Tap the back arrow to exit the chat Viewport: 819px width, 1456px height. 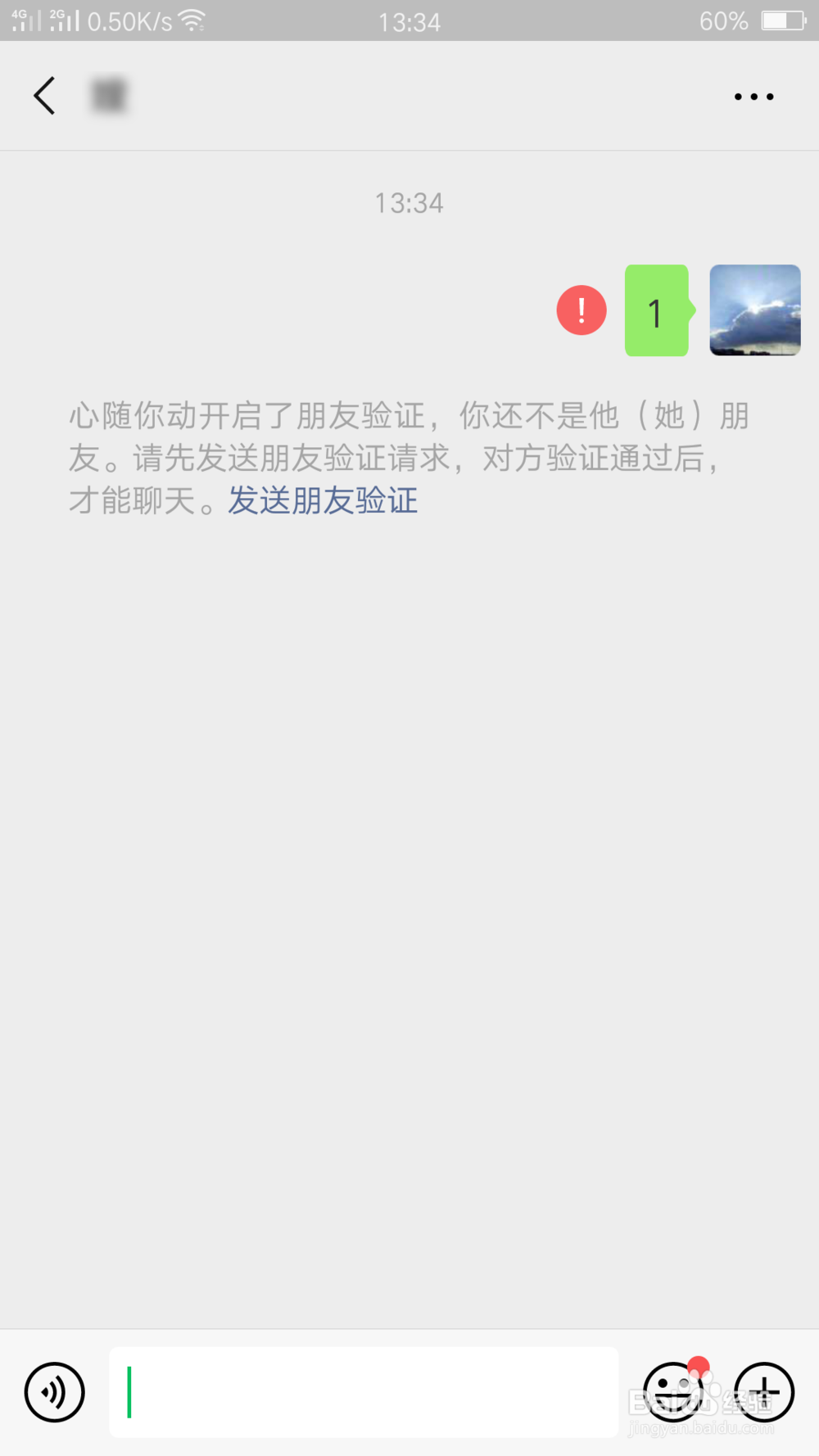pos(44,95)
